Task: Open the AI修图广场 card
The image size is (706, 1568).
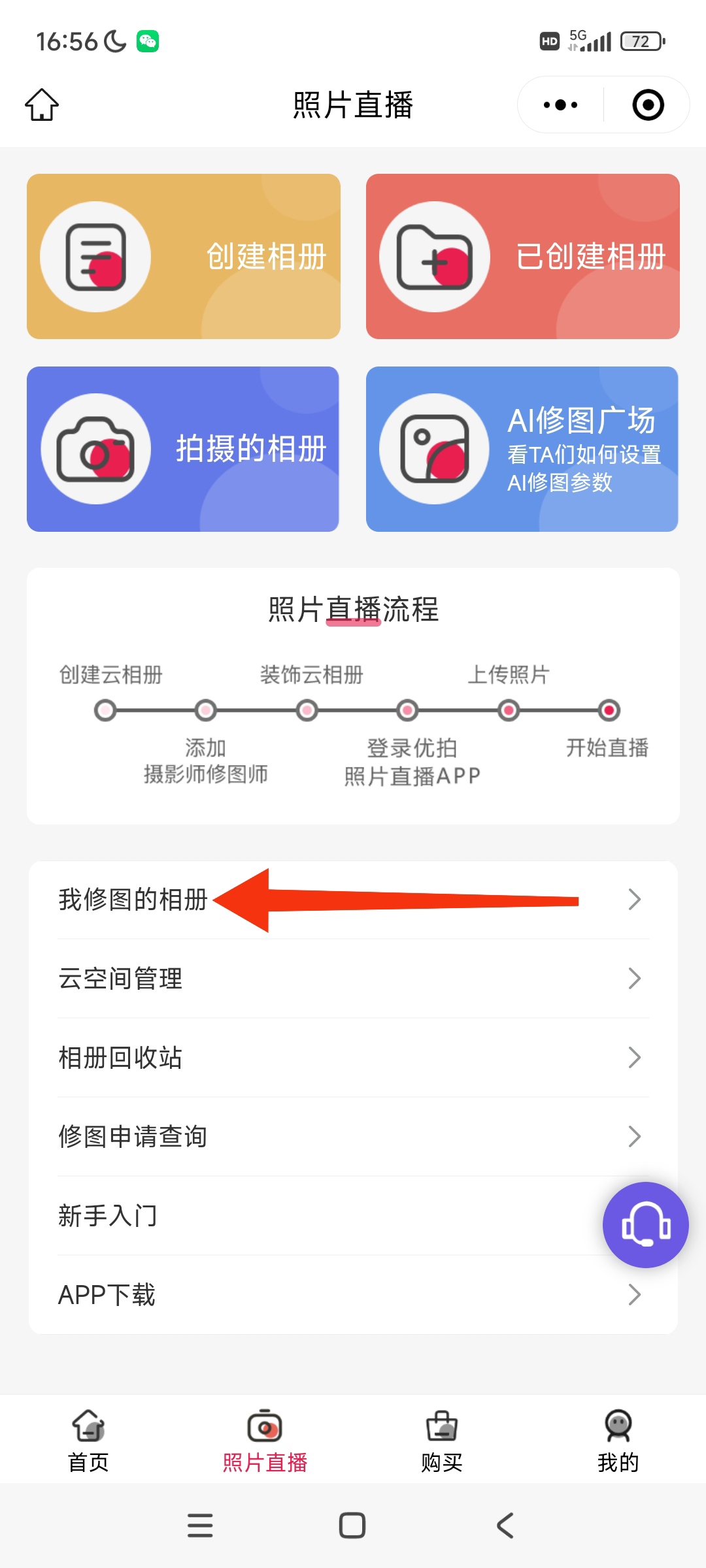Action: tap(522, 449)
